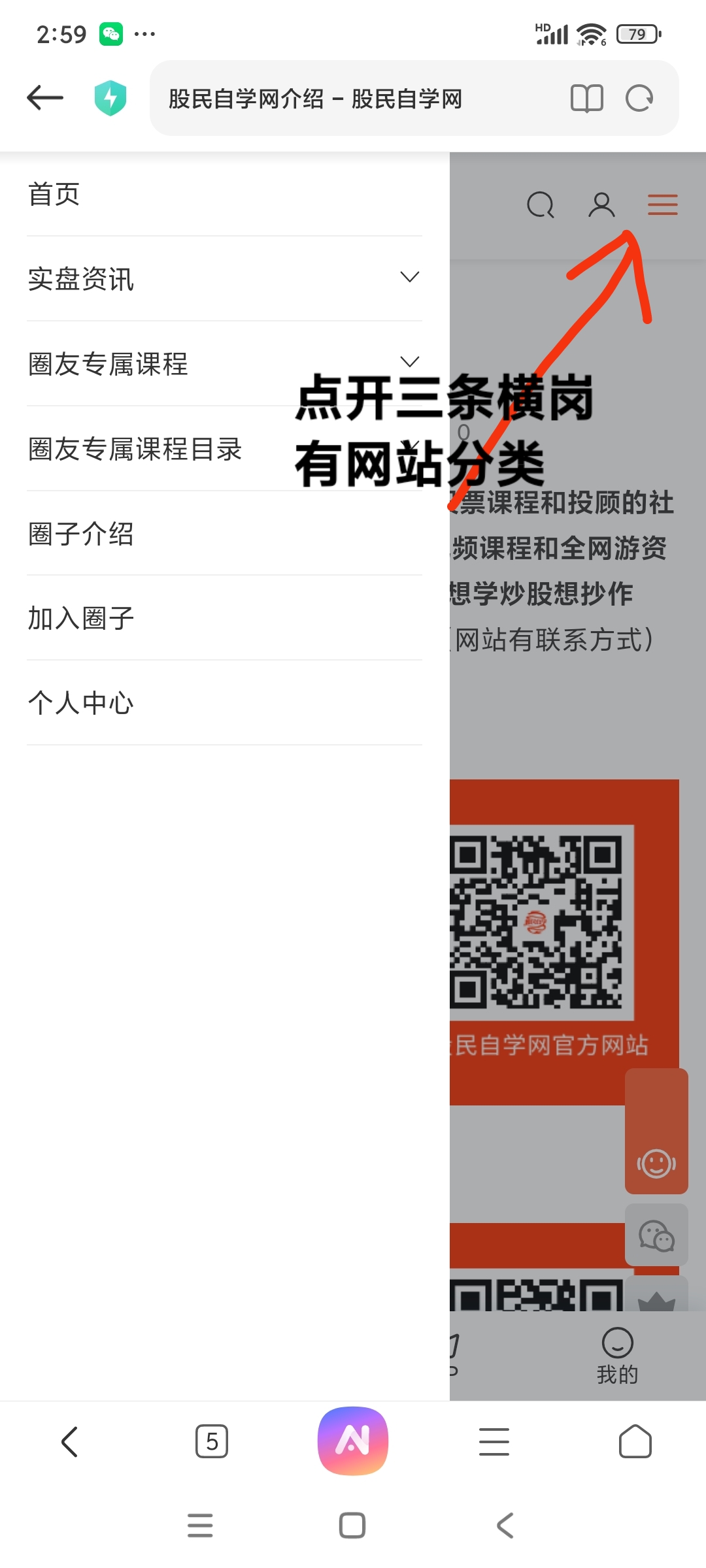Select 加入圈子 in the menu
The width and height of the screenshot is (706, 1568).
81,618
